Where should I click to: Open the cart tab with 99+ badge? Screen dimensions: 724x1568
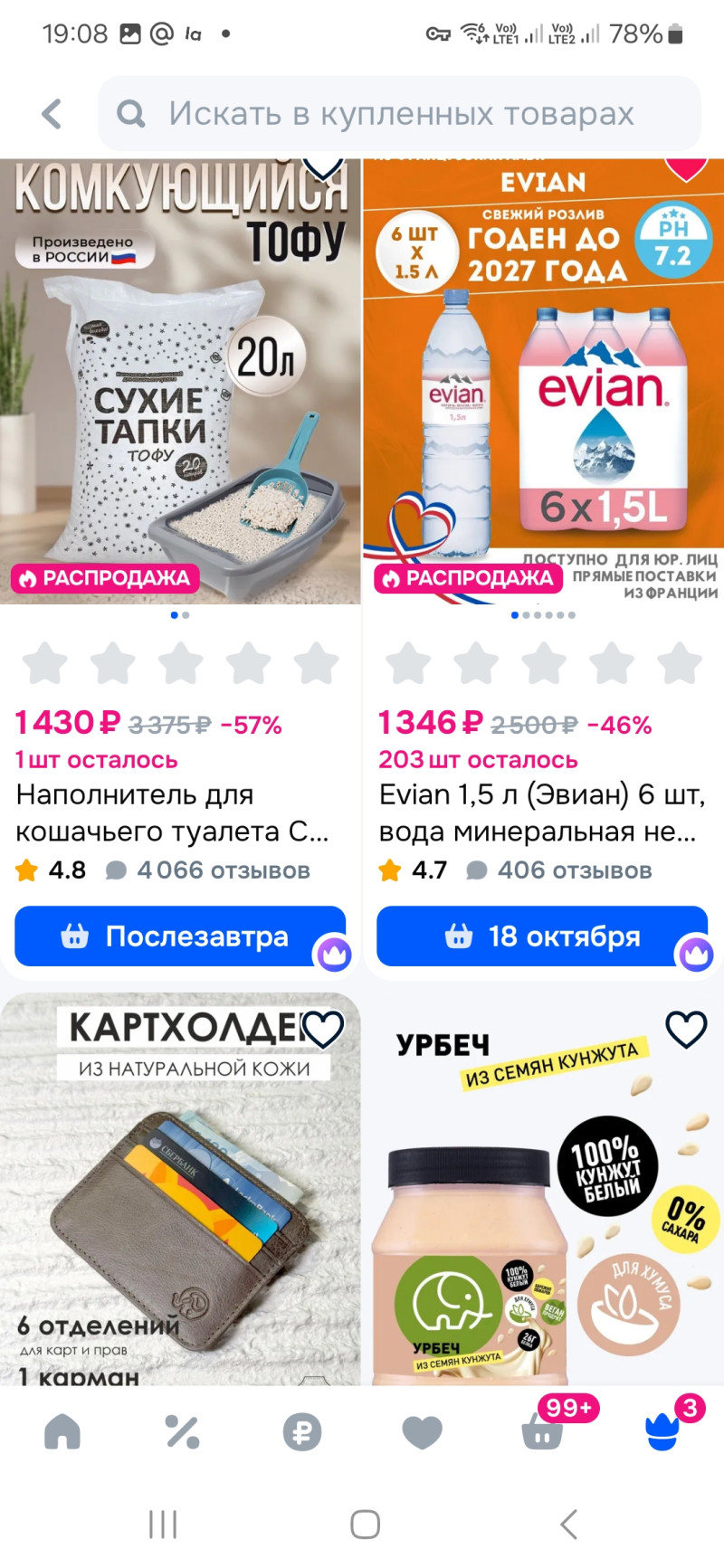(x=542, y=1432)
